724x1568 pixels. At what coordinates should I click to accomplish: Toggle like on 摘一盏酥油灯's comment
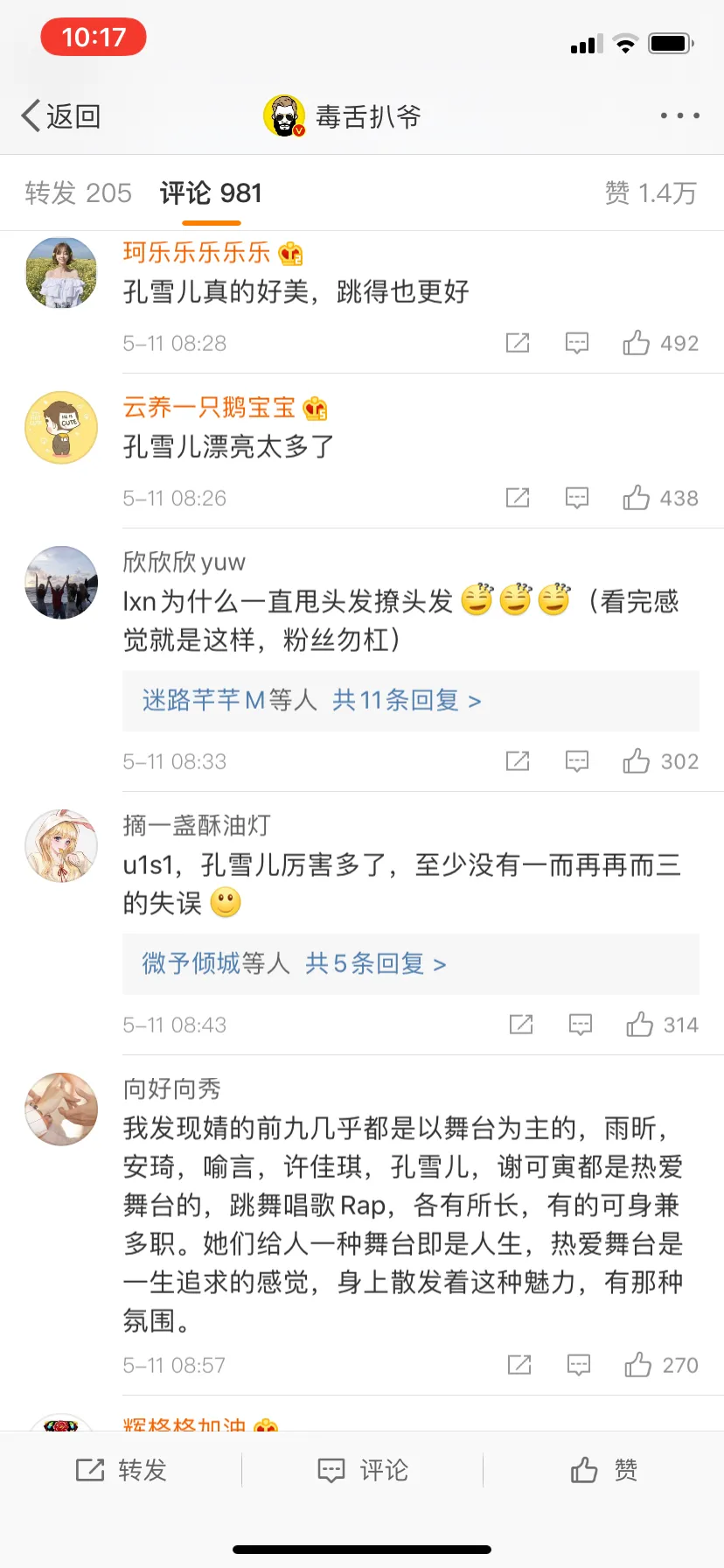639,1023
